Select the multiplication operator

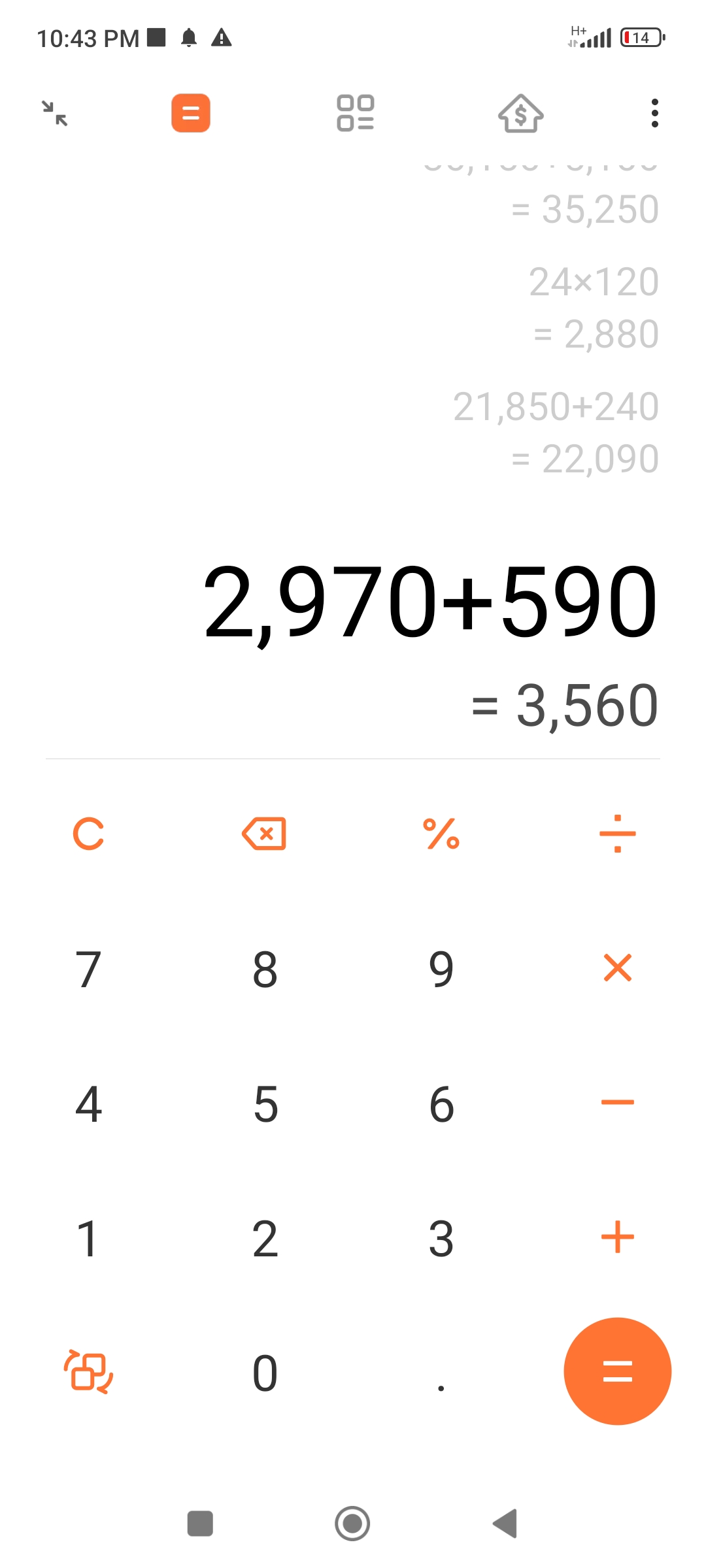coord(618,968)
